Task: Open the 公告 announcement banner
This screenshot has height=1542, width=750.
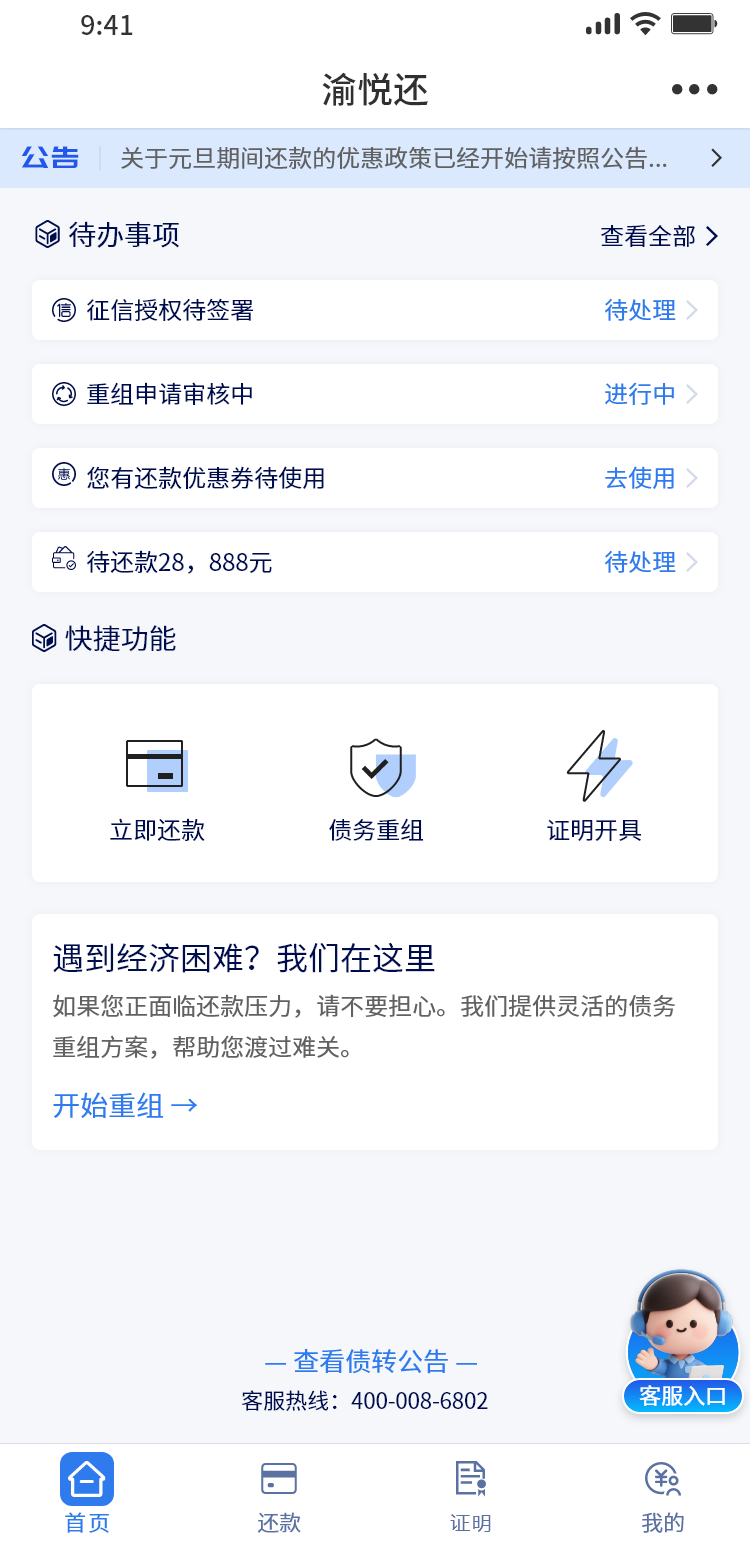Action: click(x=375, y=158)
